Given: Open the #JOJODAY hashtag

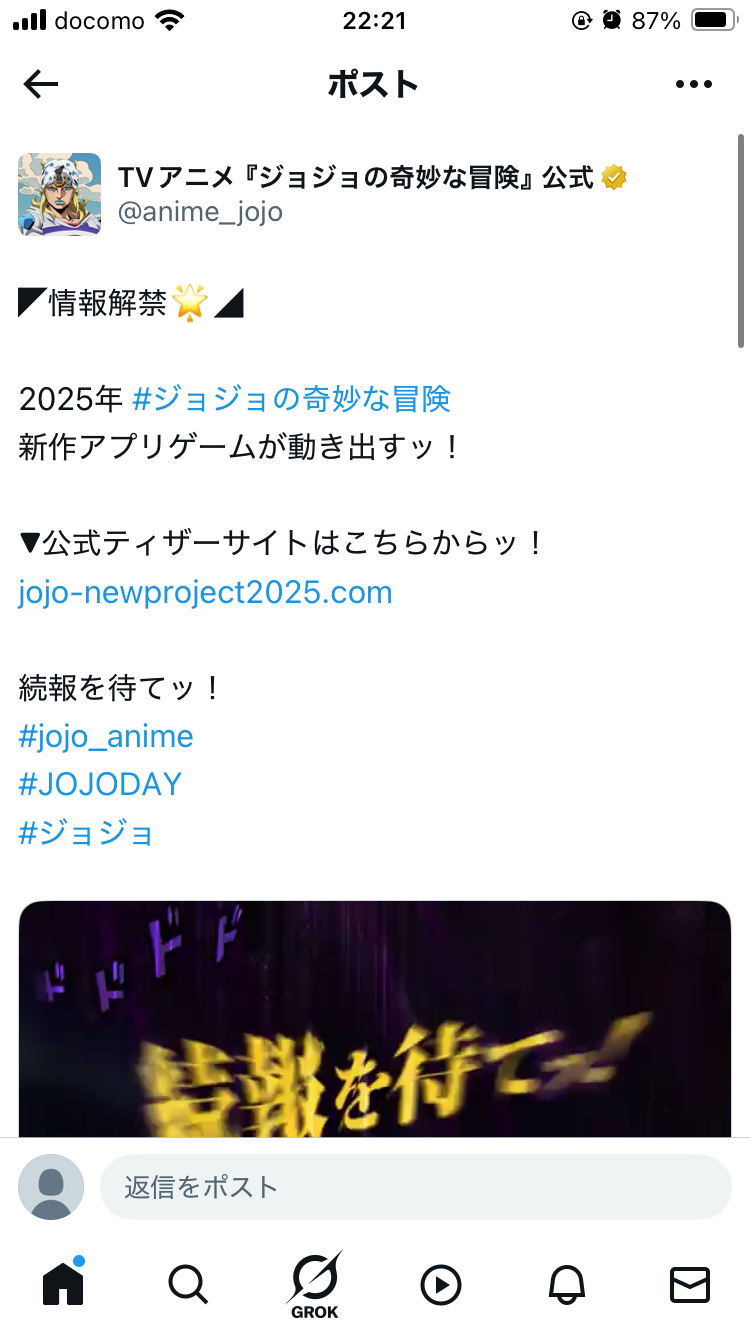Looking at the screenshot, I should click(100, 785).
